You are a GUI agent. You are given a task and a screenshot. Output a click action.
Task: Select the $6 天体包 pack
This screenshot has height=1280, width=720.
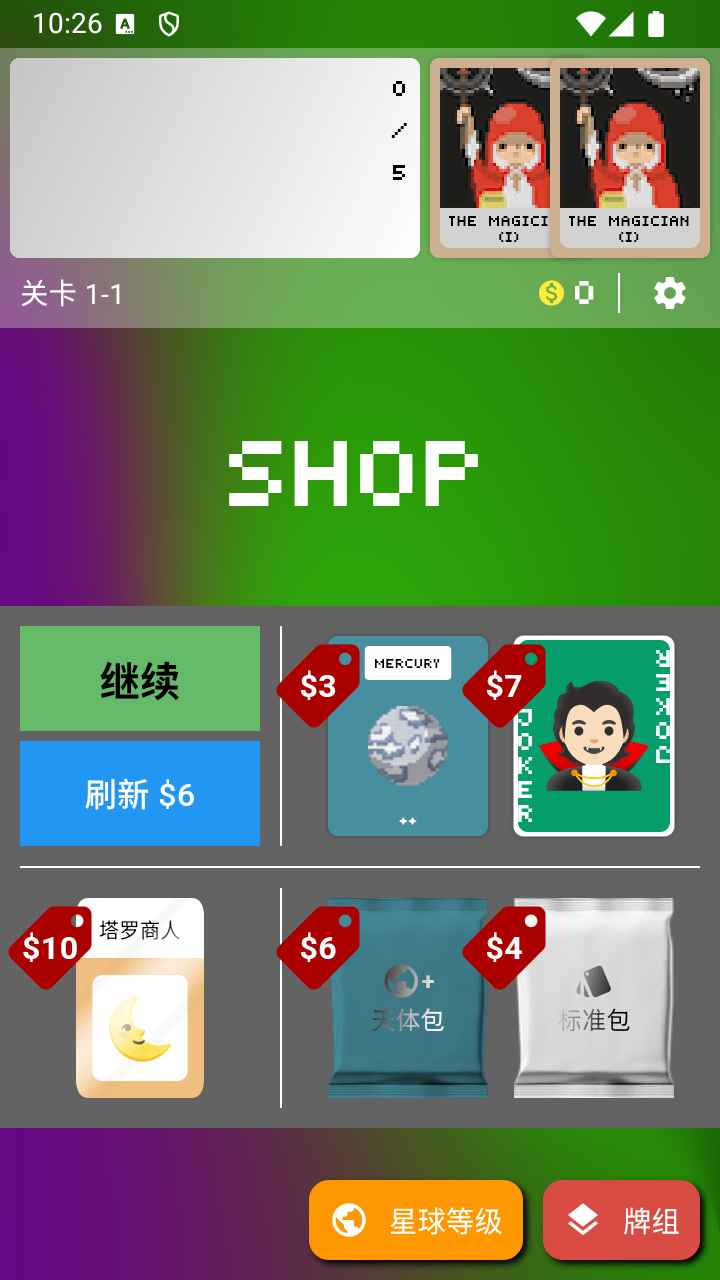[x=408, y=998]
